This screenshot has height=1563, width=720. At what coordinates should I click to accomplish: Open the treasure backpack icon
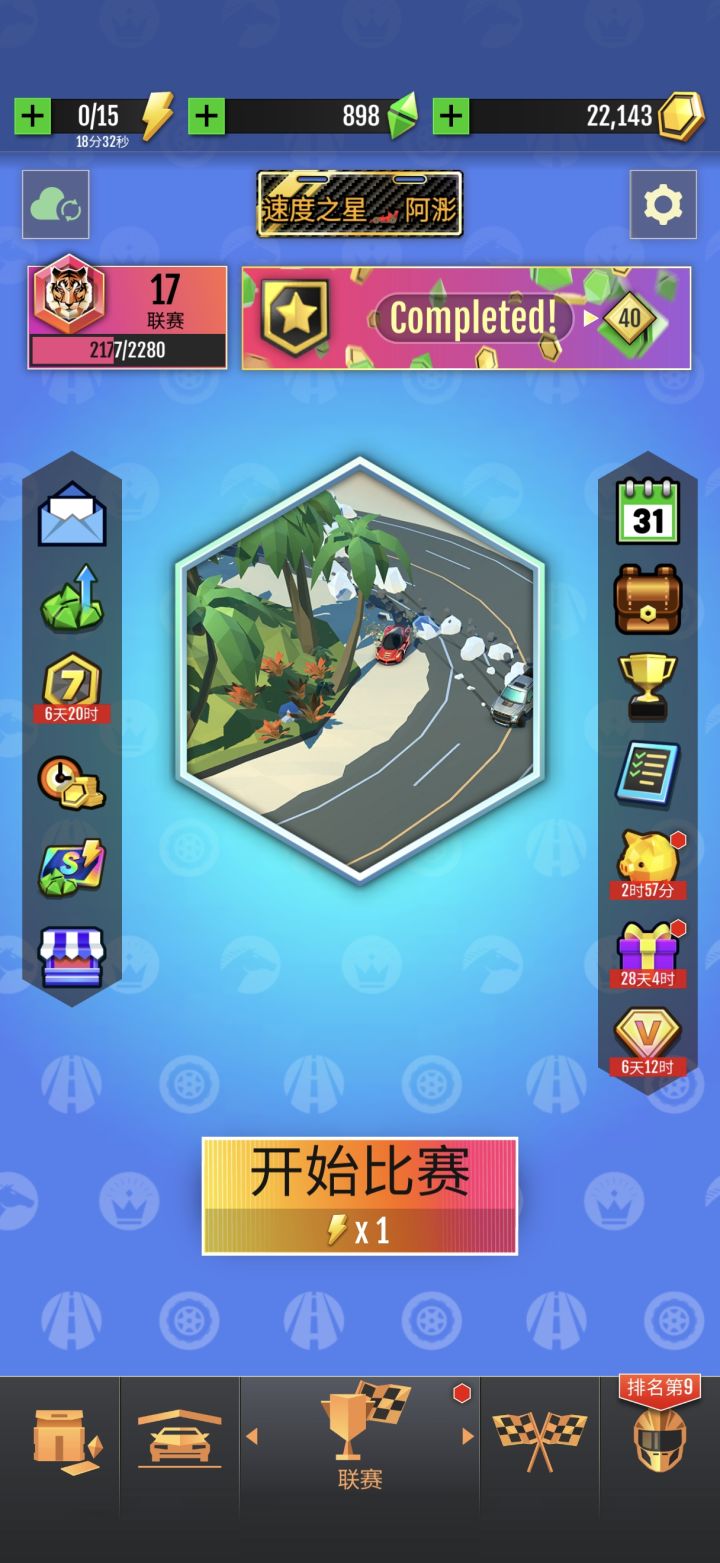pyautogui.click(x=648, y=598)
